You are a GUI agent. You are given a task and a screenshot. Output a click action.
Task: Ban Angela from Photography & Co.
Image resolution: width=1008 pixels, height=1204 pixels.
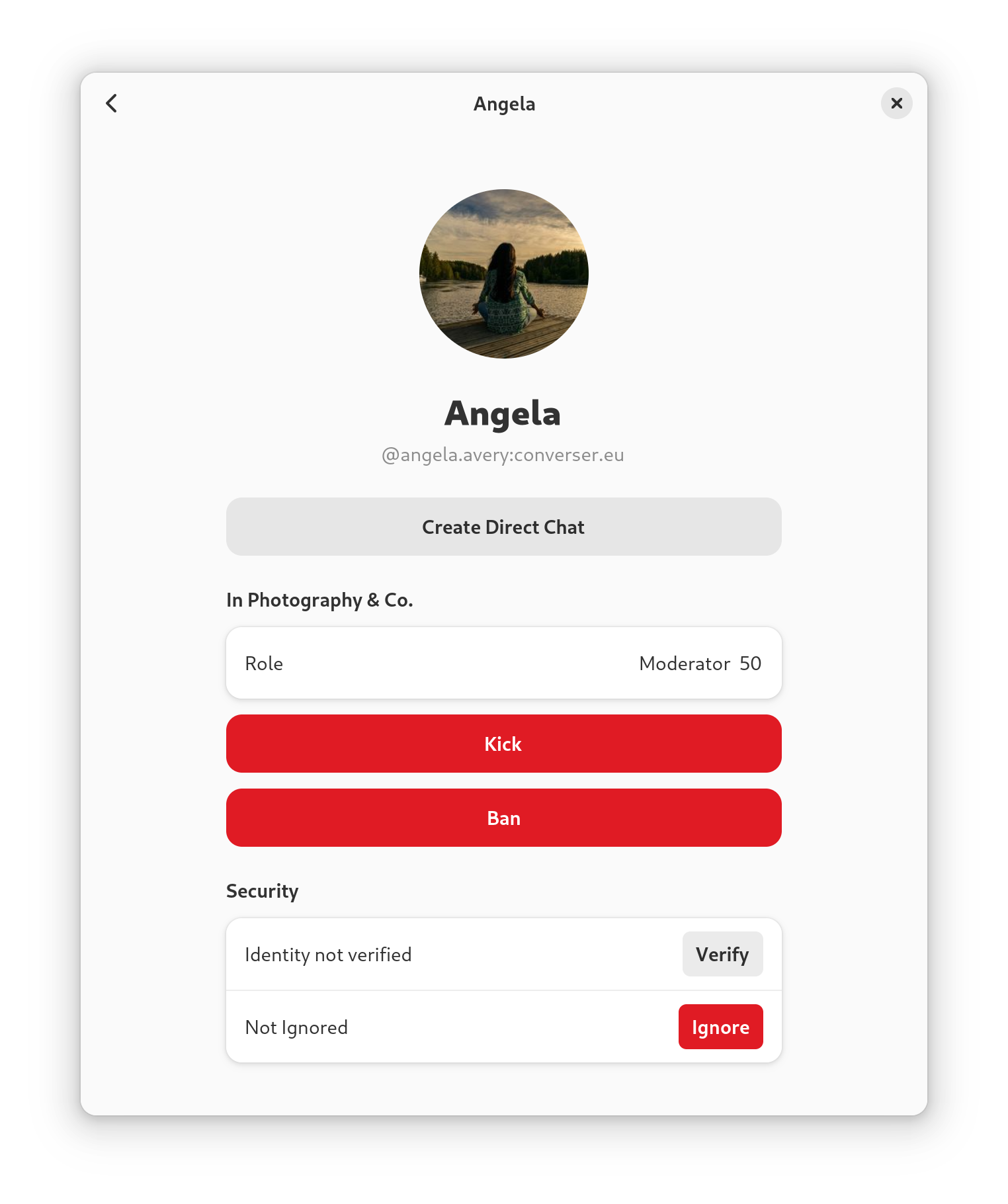[x=503, y=818]
